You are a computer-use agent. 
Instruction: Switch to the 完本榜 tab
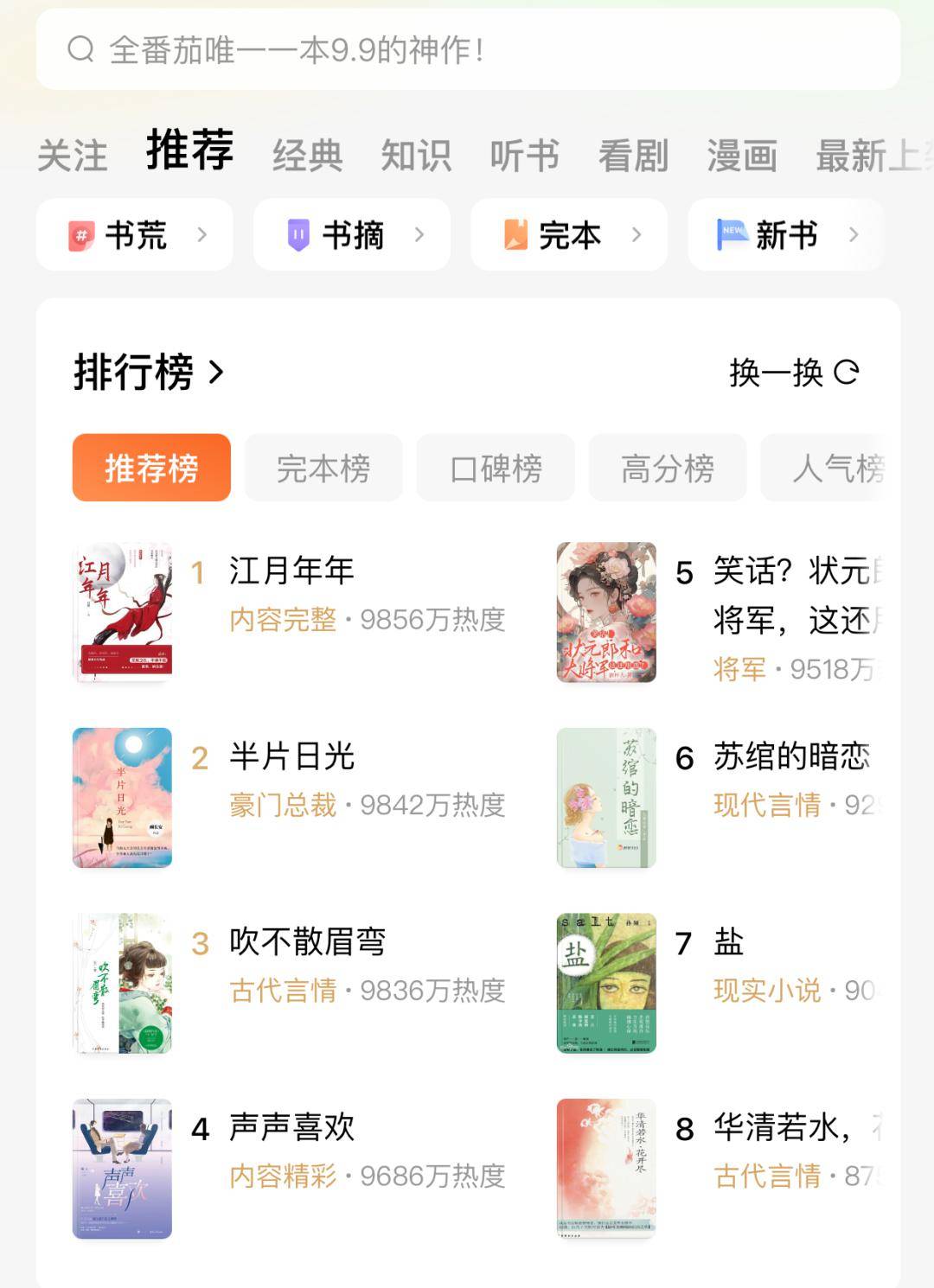[x=323, y=469]
